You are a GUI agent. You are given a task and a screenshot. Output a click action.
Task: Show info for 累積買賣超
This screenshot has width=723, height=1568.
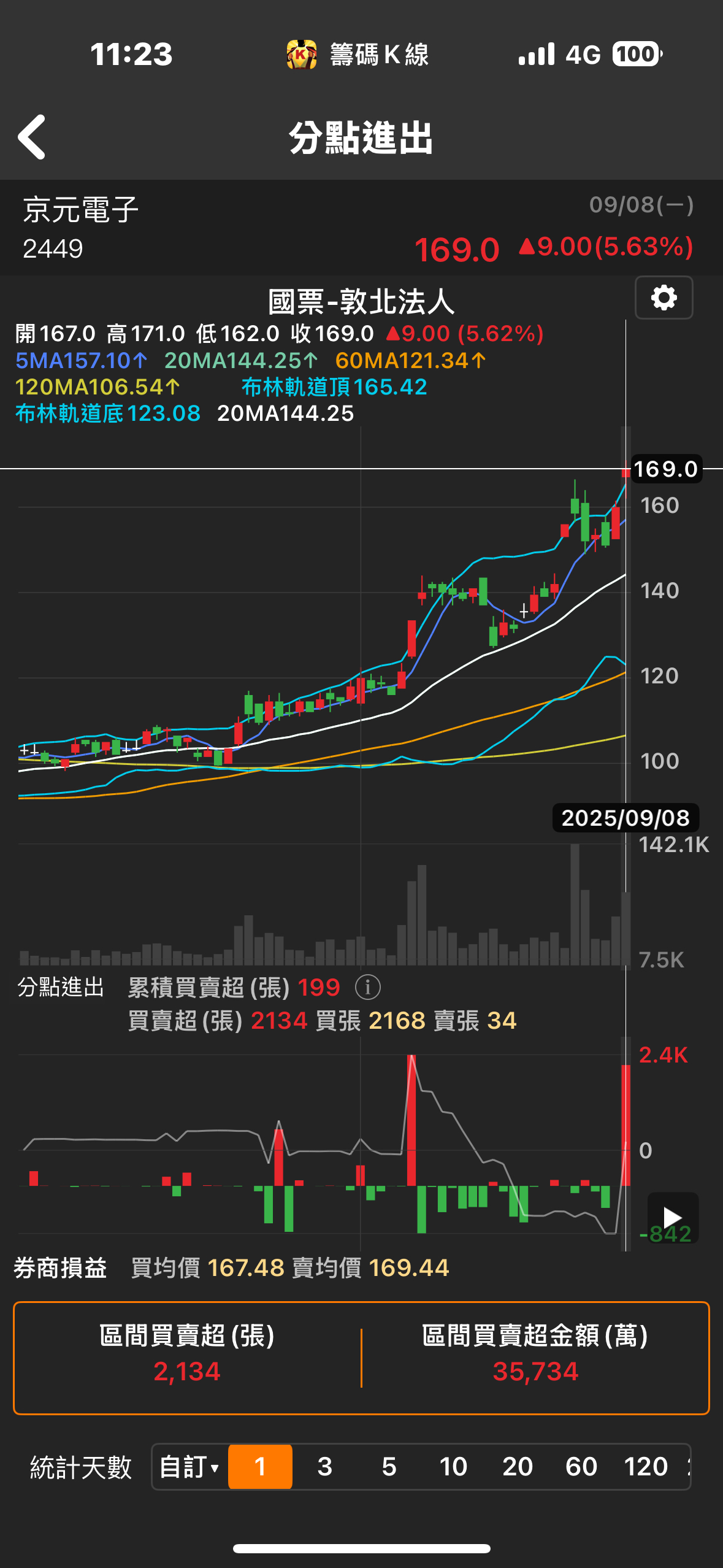(x=368, y=987)
